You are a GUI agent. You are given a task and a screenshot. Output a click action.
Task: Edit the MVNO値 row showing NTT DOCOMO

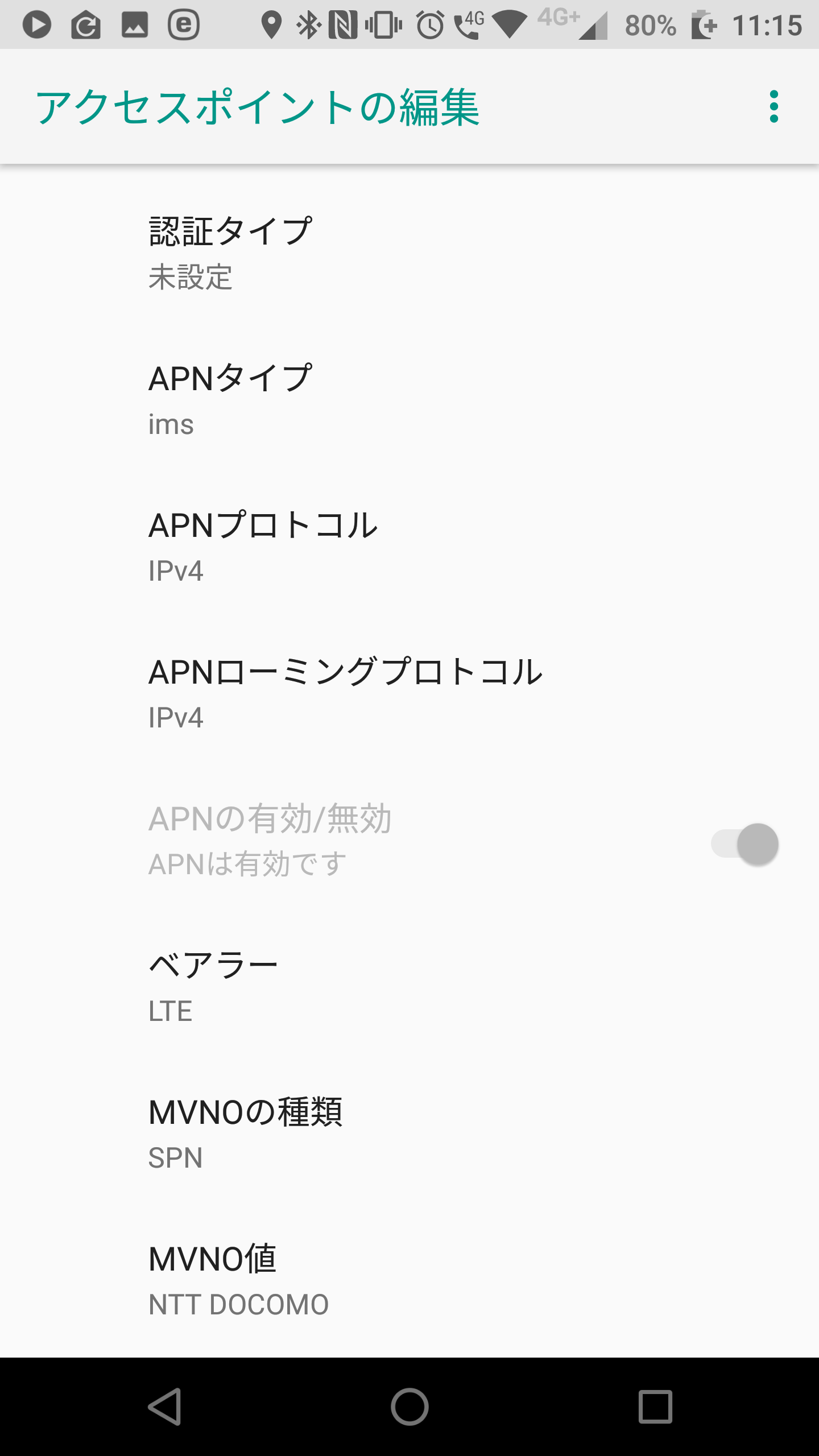pyautogui.click(x=409, y=1281)
